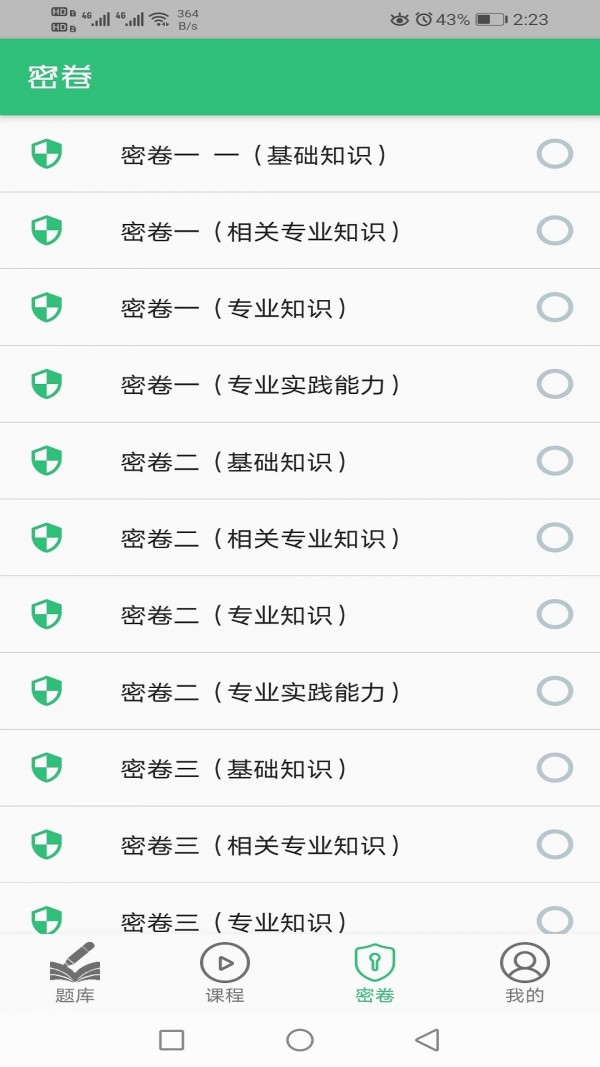Tap the system back button
The image size is (600, 1067).
click(428, 1040)
